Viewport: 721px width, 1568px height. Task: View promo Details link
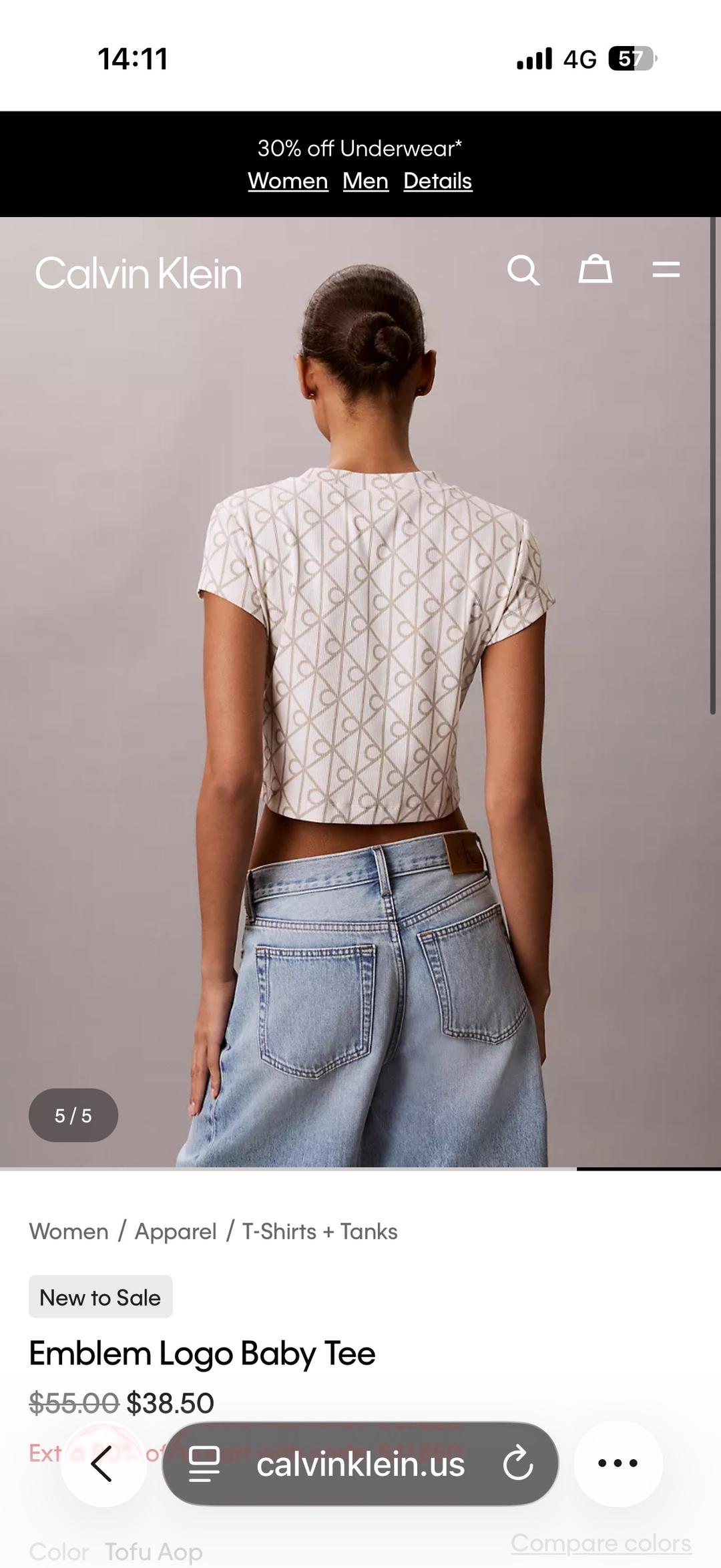point(437,181)
